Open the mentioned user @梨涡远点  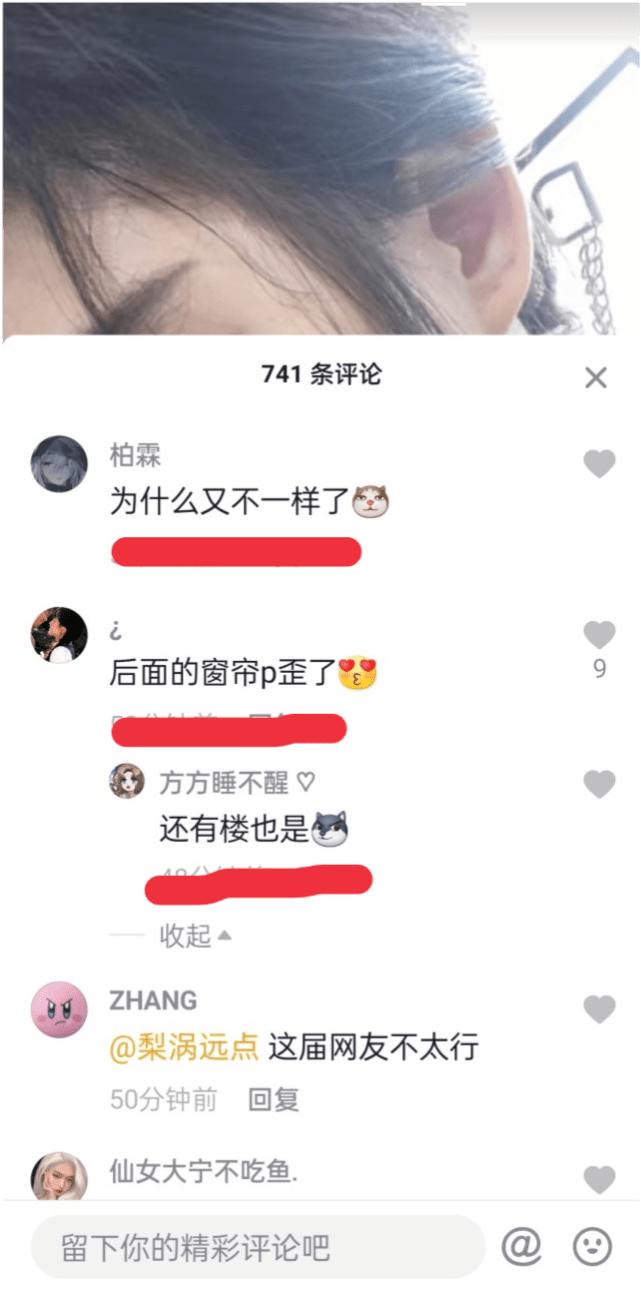(185, 1047)
